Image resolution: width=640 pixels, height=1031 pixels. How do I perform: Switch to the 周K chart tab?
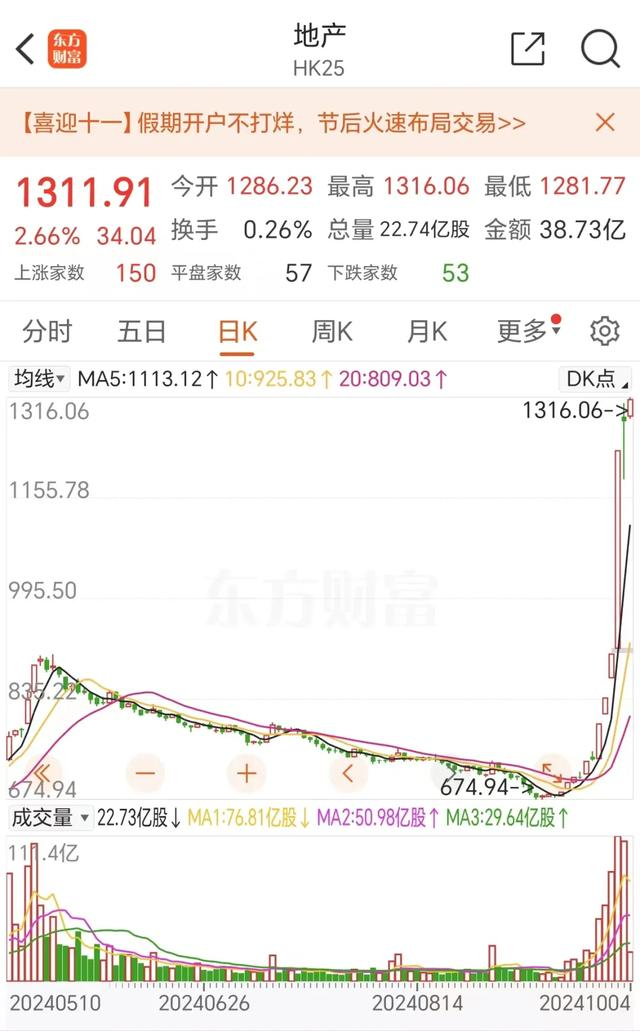click(x=331, y=331)
